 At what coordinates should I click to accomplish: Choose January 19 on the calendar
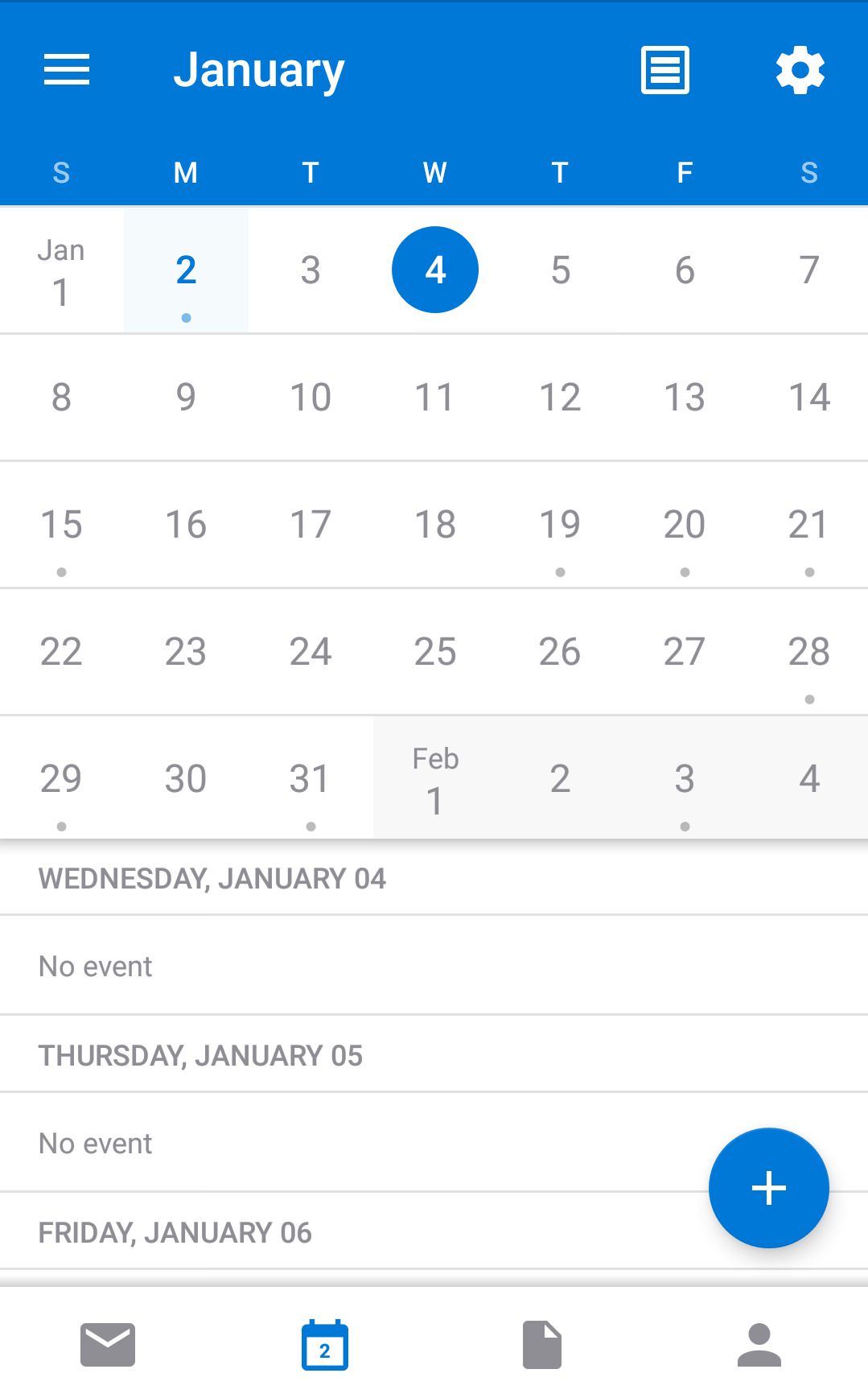click(560, 526)
